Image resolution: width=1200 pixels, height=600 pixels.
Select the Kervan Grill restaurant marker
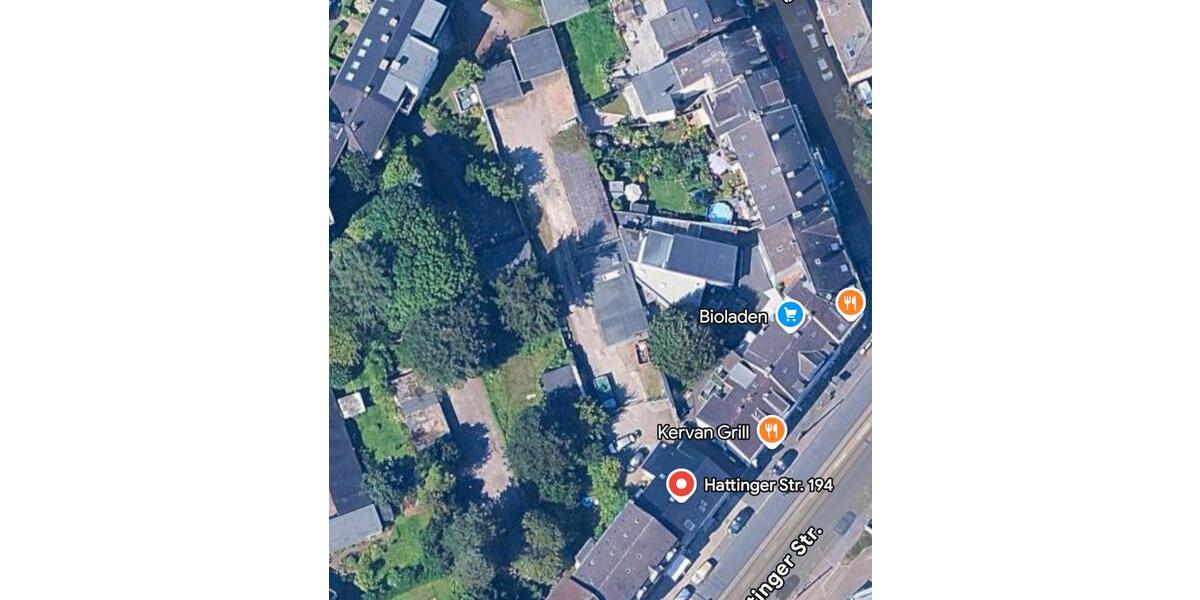[771, 431]
